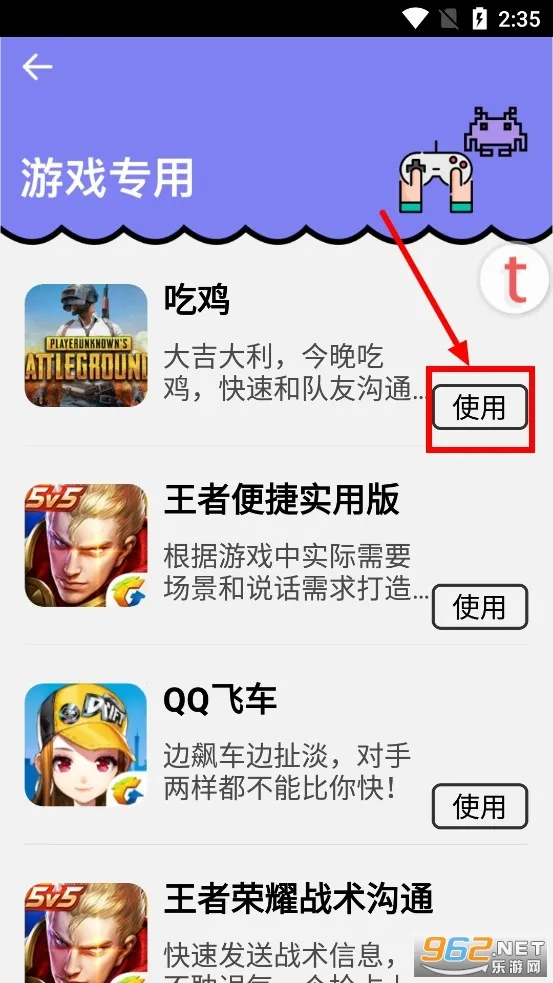Tap 使用 for QQ飞车
553x983 pixels.
480,806
